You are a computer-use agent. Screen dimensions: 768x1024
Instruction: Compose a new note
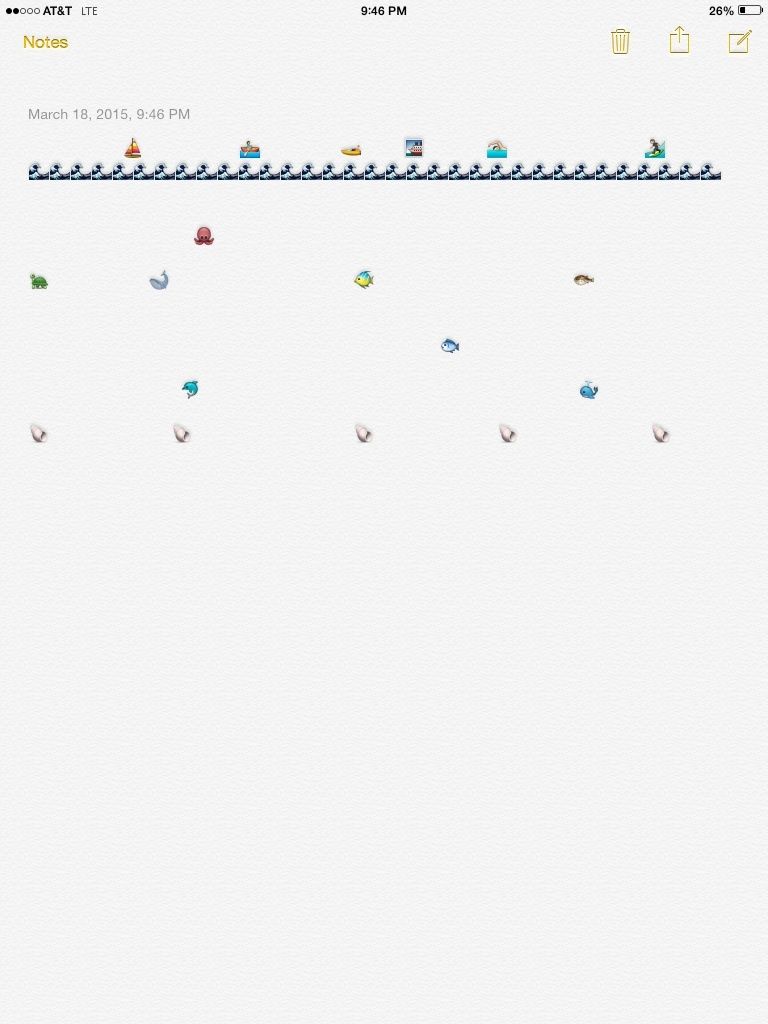coord(739,41)
